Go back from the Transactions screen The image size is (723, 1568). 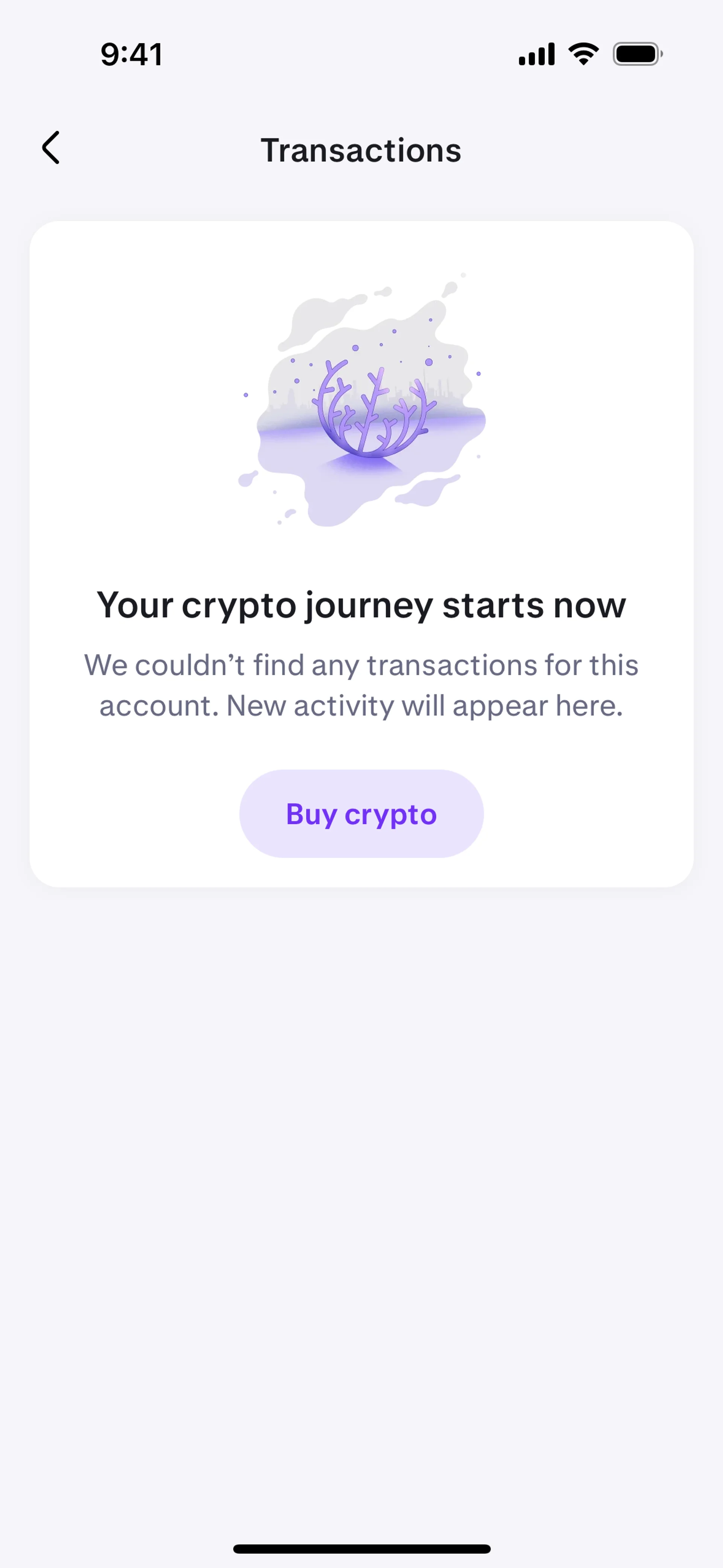click(x=51, y=148)
